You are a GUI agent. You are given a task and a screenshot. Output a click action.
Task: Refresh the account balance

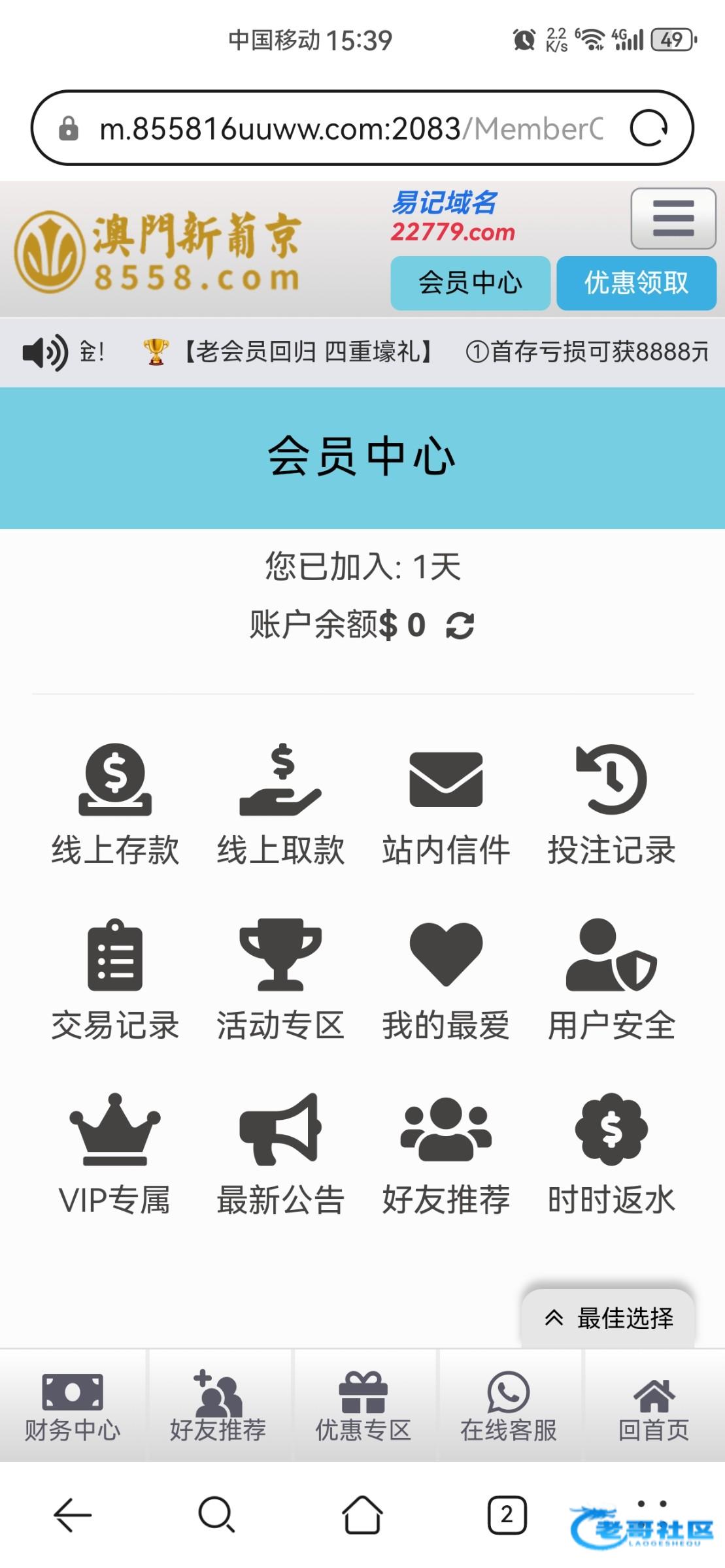pos(460,625)
